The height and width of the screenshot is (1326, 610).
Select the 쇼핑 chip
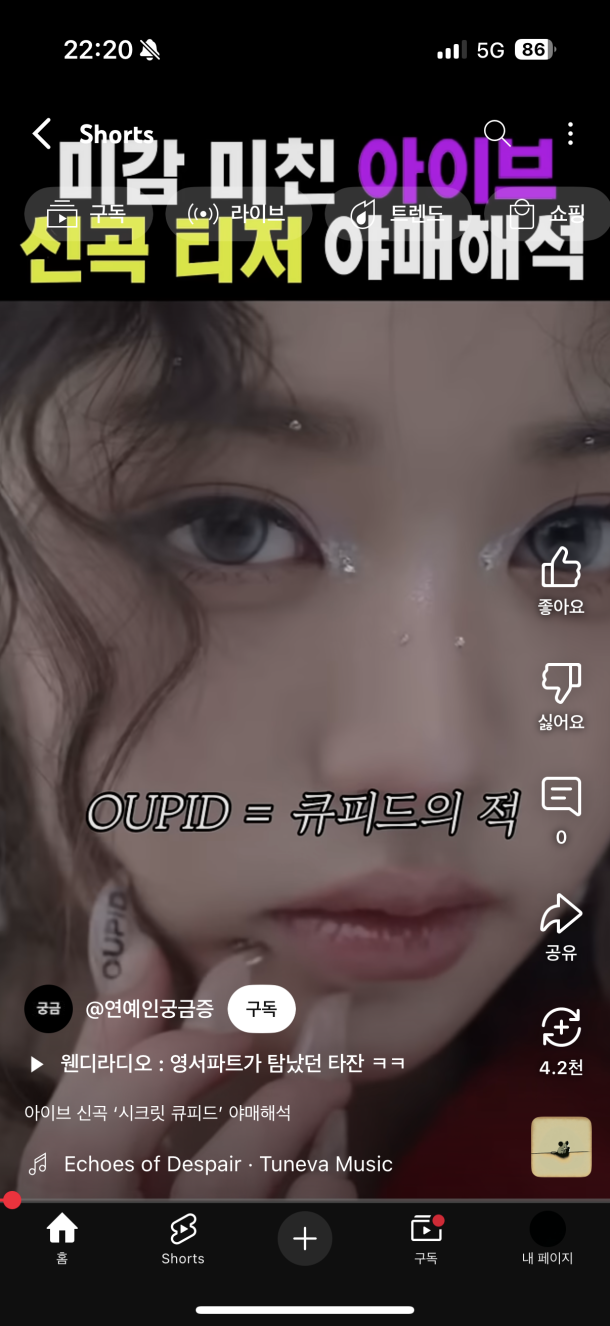pyautogui.click(x=548, y=213)
